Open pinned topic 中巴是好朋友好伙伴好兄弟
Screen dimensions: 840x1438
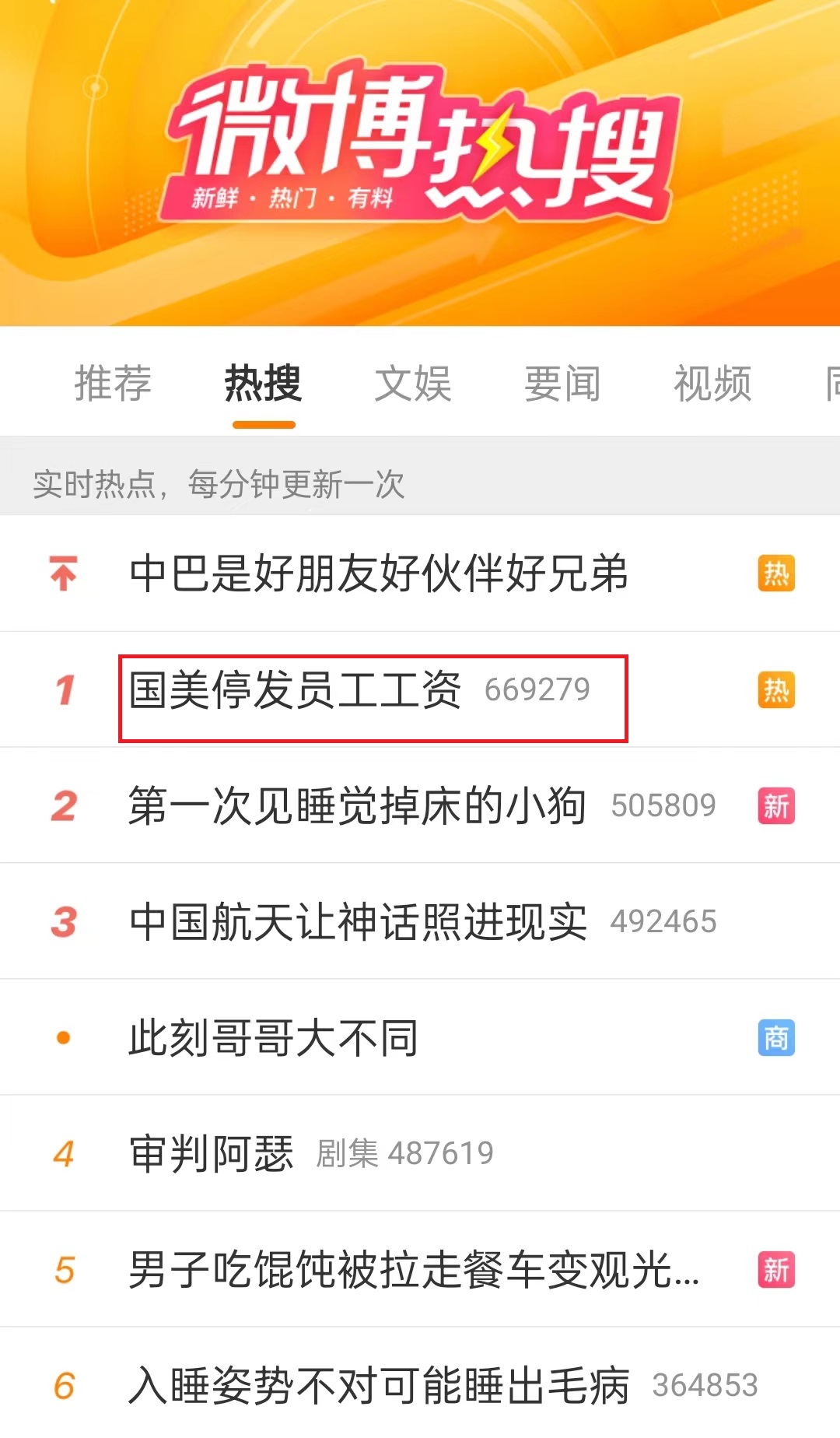tap(378, 574)
